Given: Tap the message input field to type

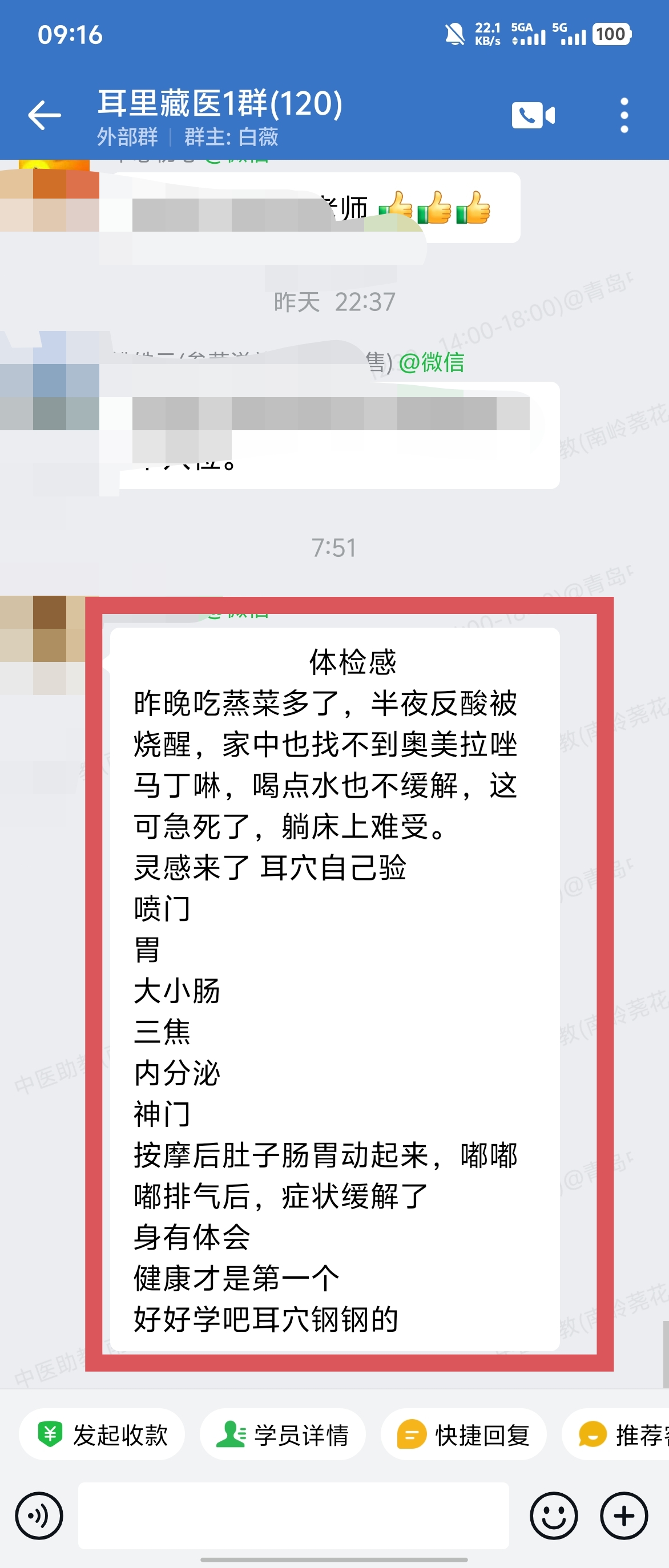Looking at the screenshot, I should pos(295,1515).
